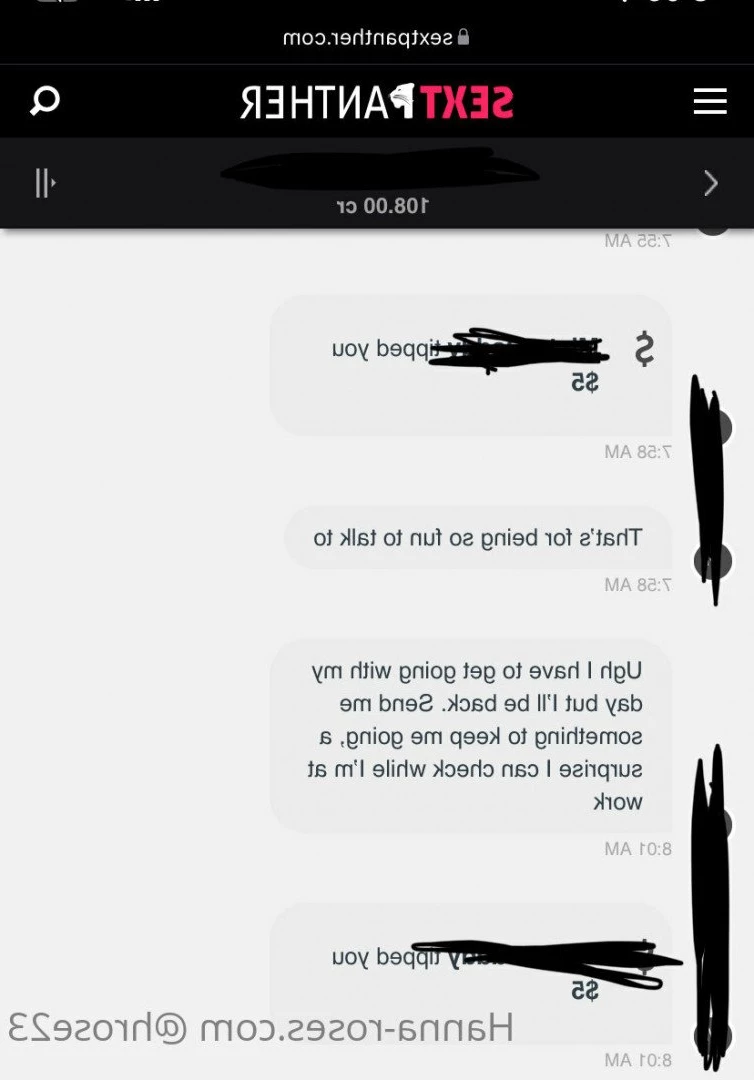754x1080 pixels.
Task: Tap the sextpanther.com address bar
Action: [377, 38]
